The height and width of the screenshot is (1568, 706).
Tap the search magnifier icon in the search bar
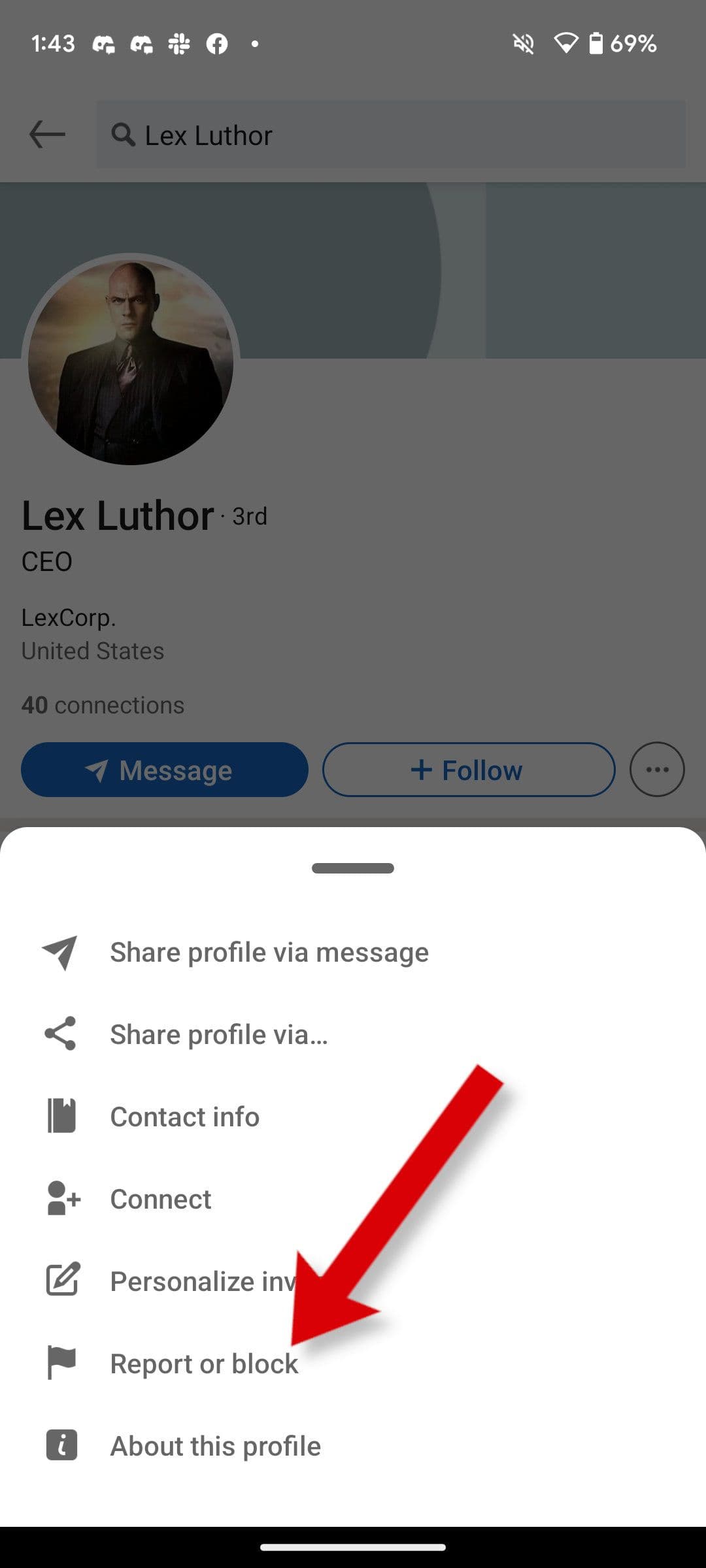click(x=124, y=135)
